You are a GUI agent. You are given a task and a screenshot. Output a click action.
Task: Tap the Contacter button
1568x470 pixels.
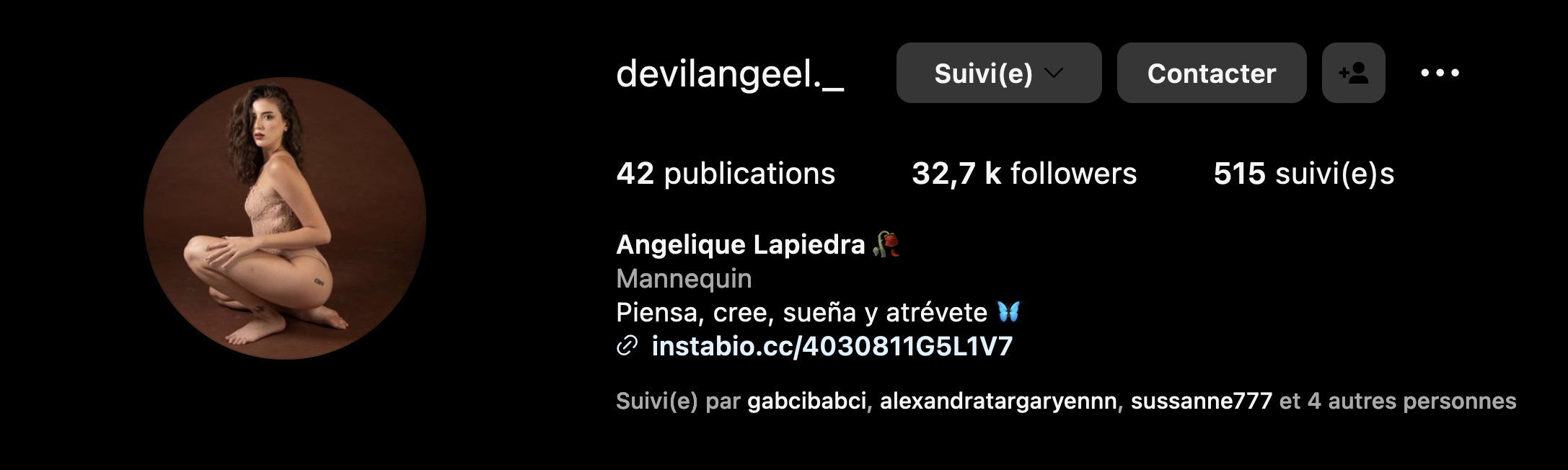pyautogui.click(x=1211, y=73)
